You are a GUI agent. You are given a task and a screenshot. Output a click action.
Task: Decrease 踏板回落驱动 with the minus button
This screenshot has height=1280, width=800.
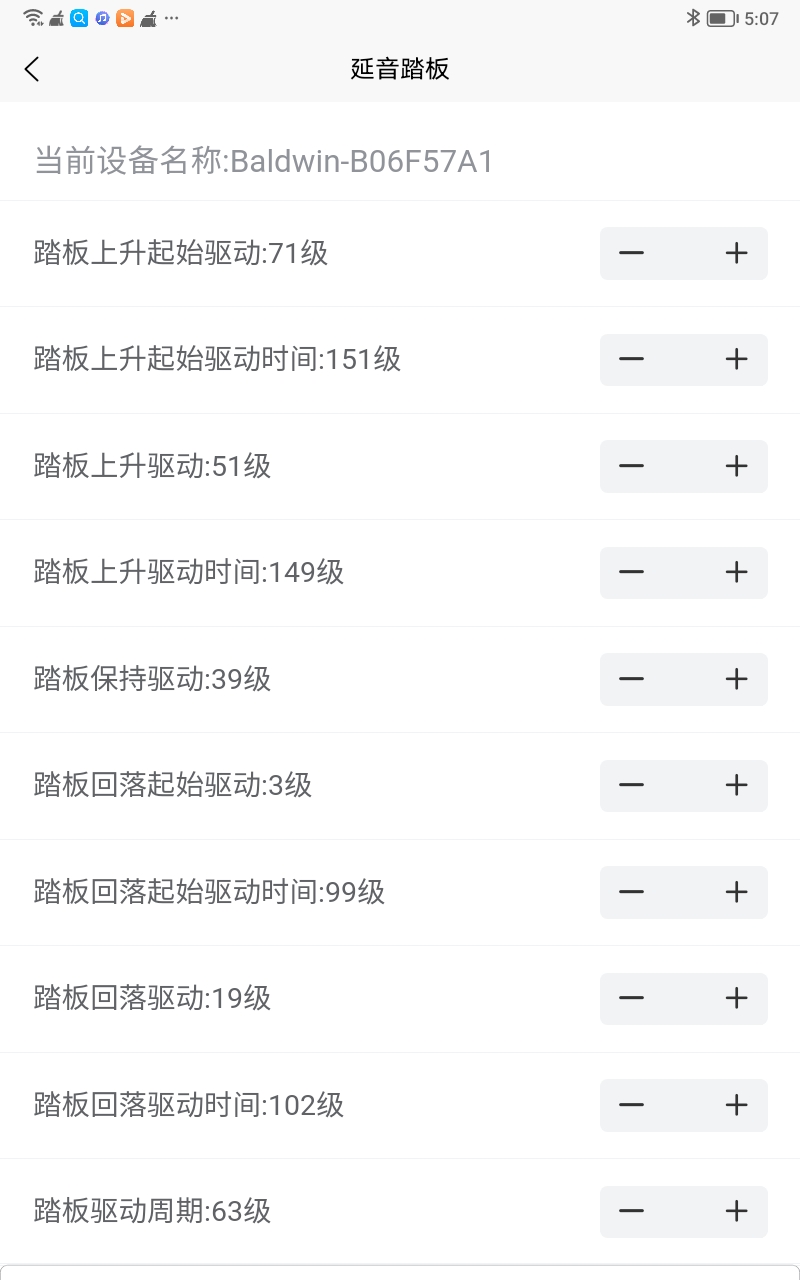631,998
